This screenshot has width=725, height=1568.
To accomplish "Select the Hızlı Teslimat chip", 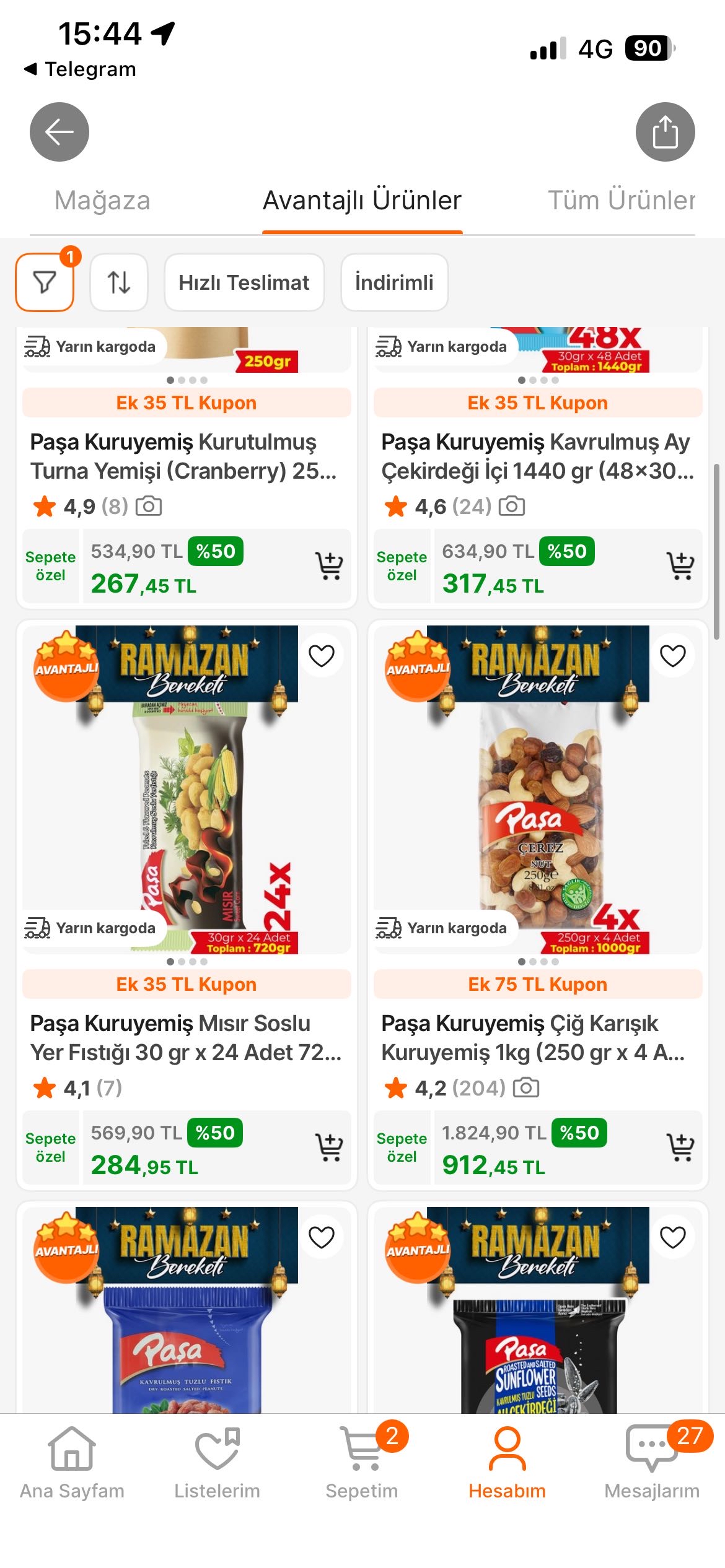I will (244, 282).
